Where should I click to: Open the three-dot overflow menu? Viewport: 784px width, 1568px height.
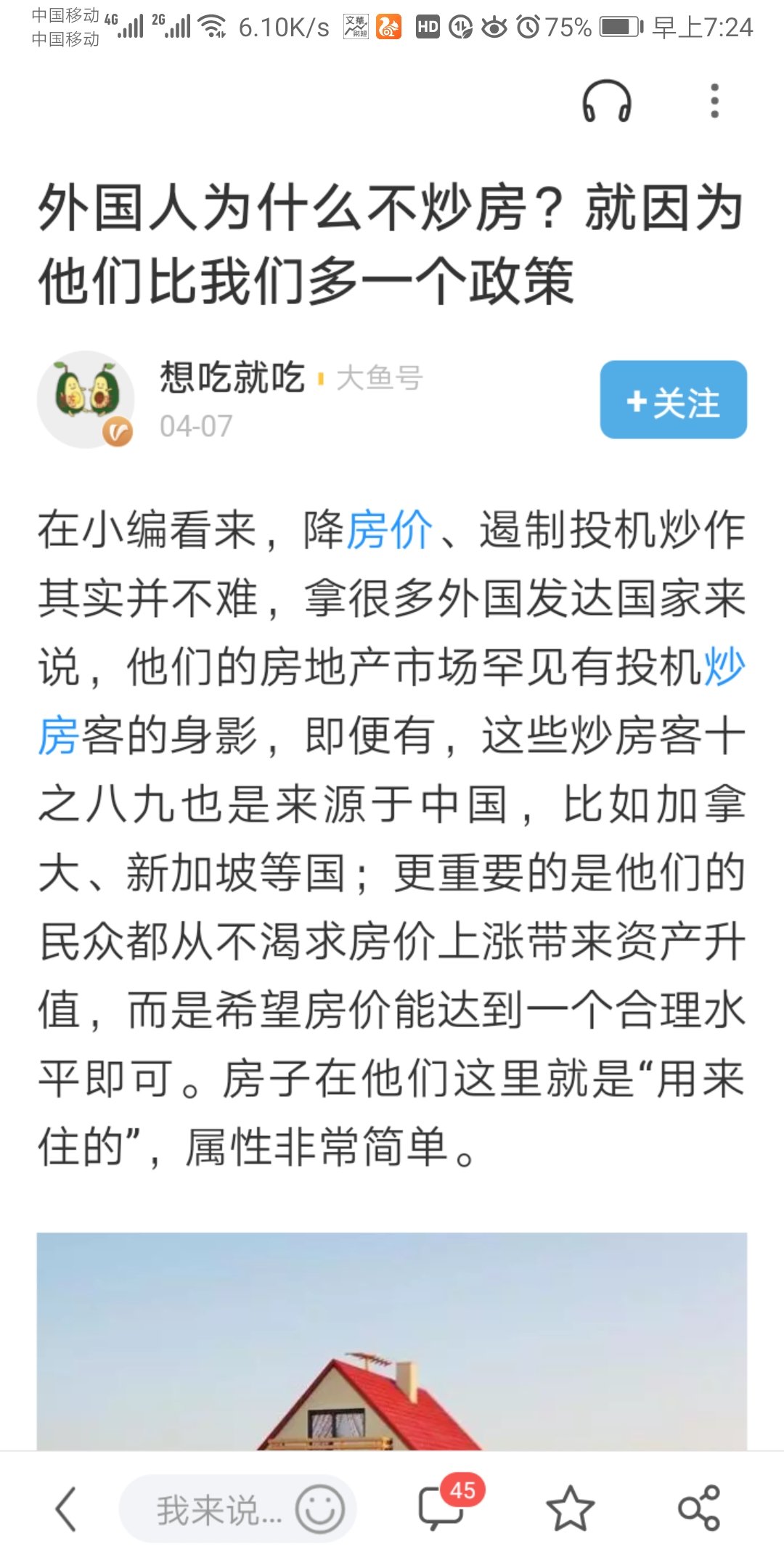[714, 102]
